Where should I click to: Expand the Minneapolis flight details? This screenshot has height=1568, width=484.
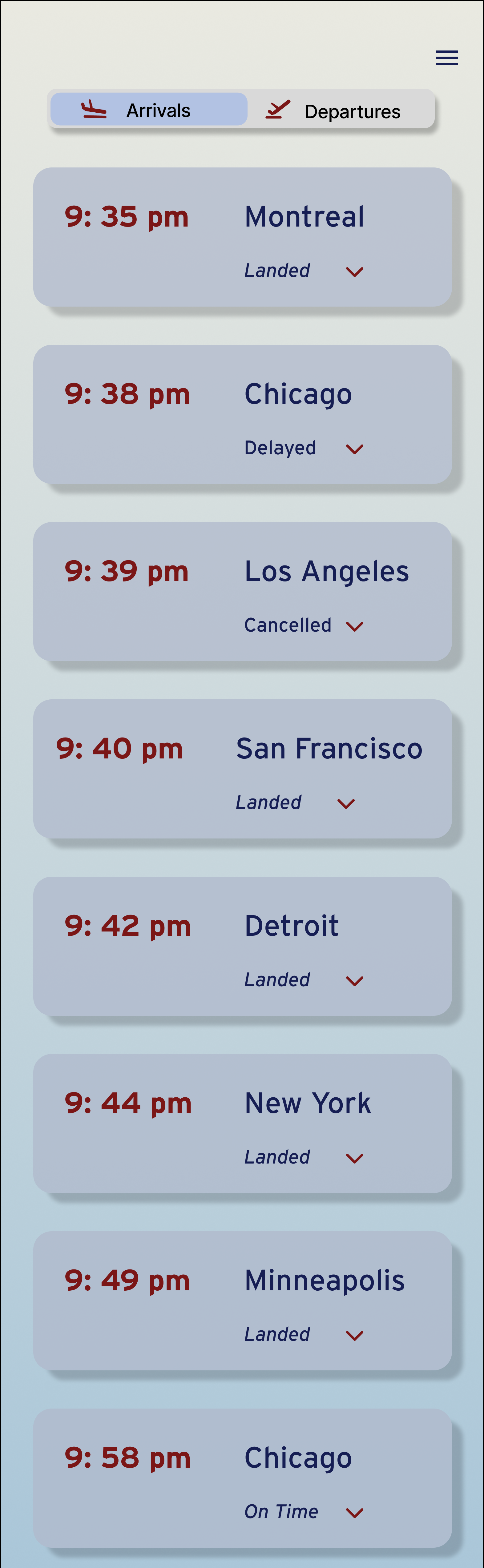click(x=354, y=1336)
